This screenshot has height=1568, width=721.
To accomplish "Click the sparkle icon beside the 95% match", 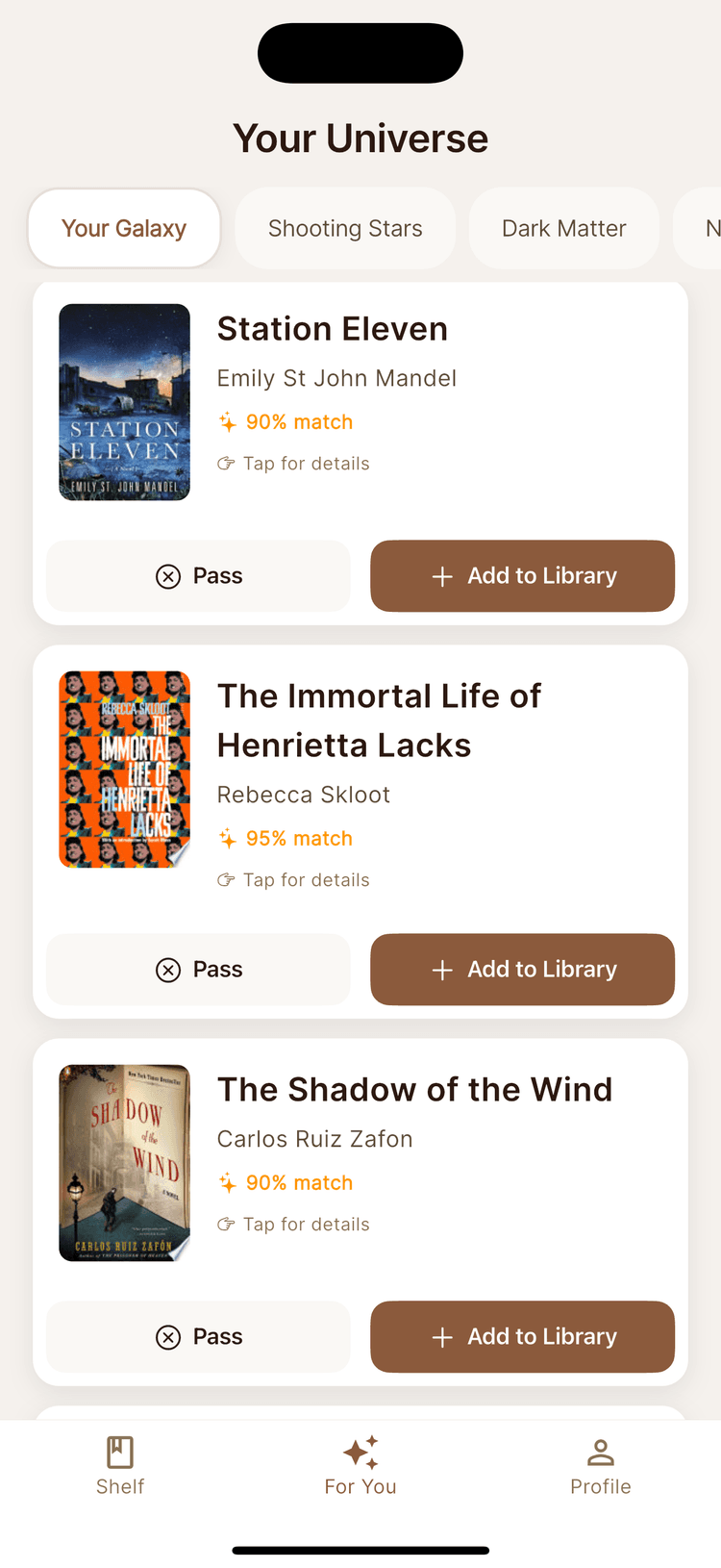I will [228, 838].
